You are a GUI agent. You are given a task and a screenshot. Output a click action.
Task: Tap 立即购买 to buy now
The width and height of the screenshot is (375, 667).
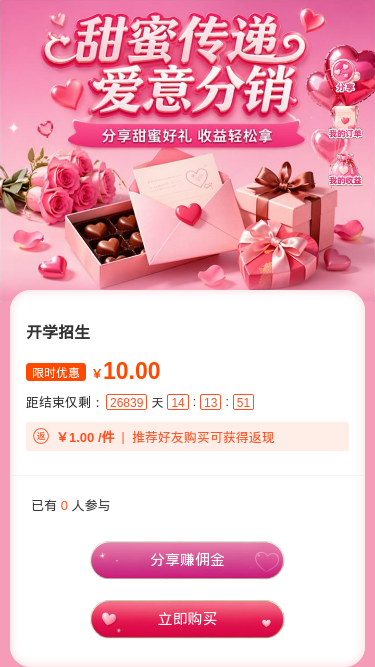(187, 619)
